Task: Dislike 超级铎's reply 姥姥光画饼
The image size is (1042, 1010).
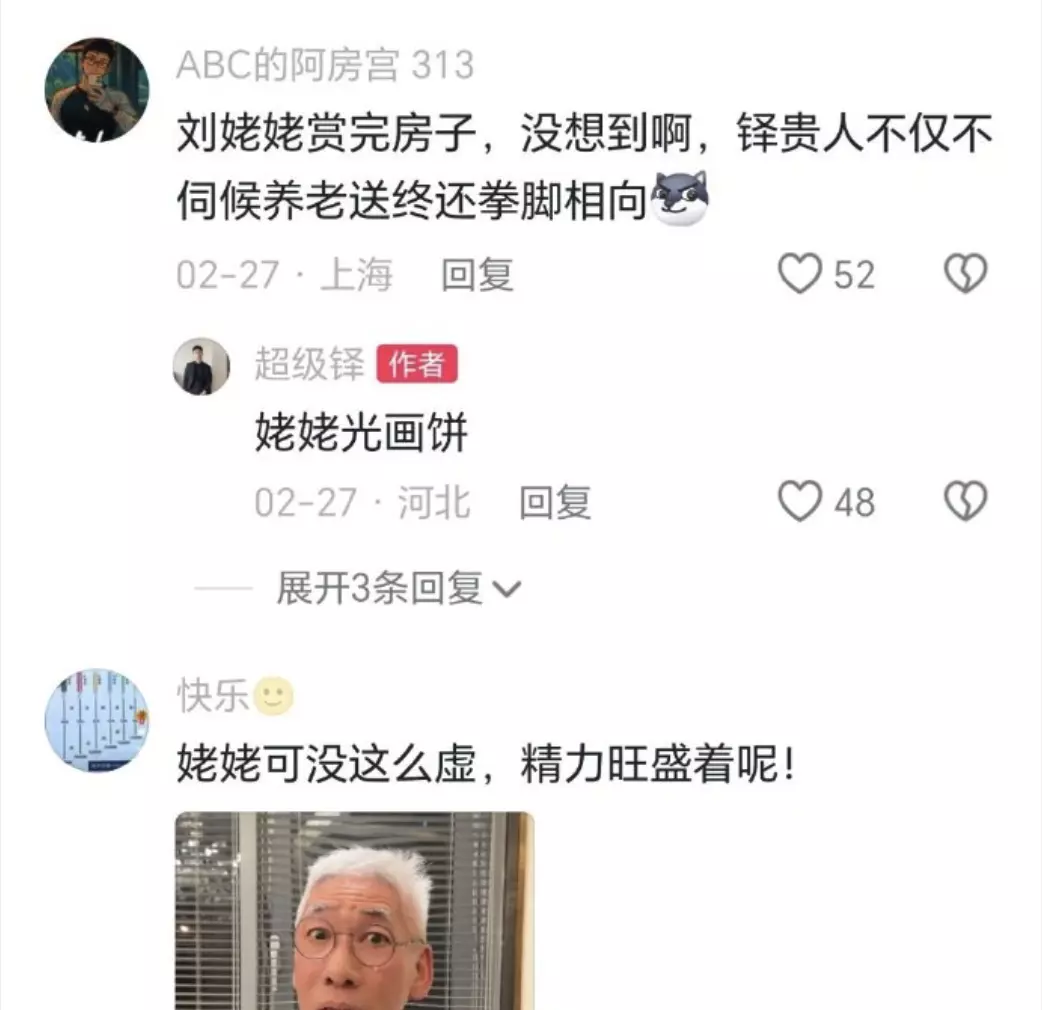Action: [x=966, y=502]
